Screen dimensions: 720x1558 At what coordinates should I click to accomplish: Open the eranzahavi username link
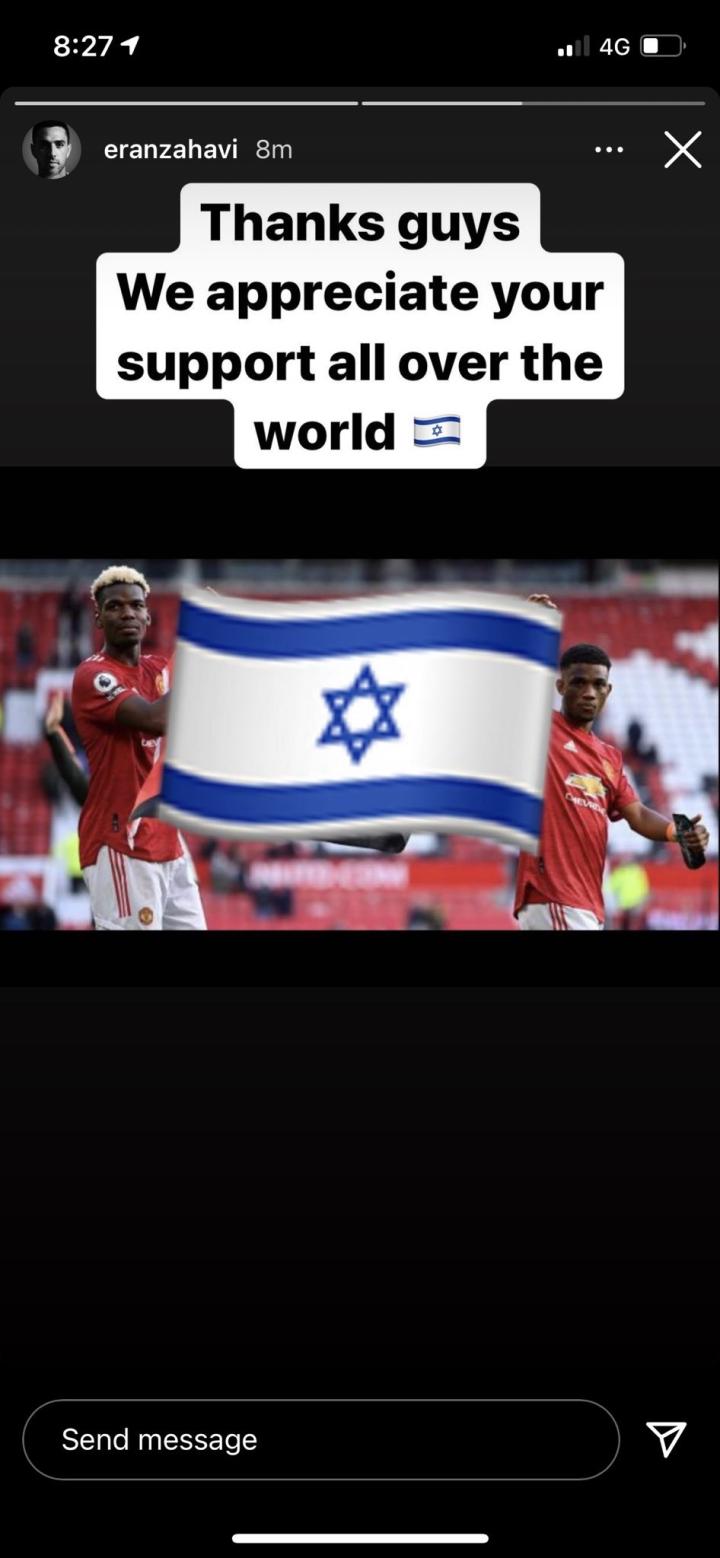(170, 150)
